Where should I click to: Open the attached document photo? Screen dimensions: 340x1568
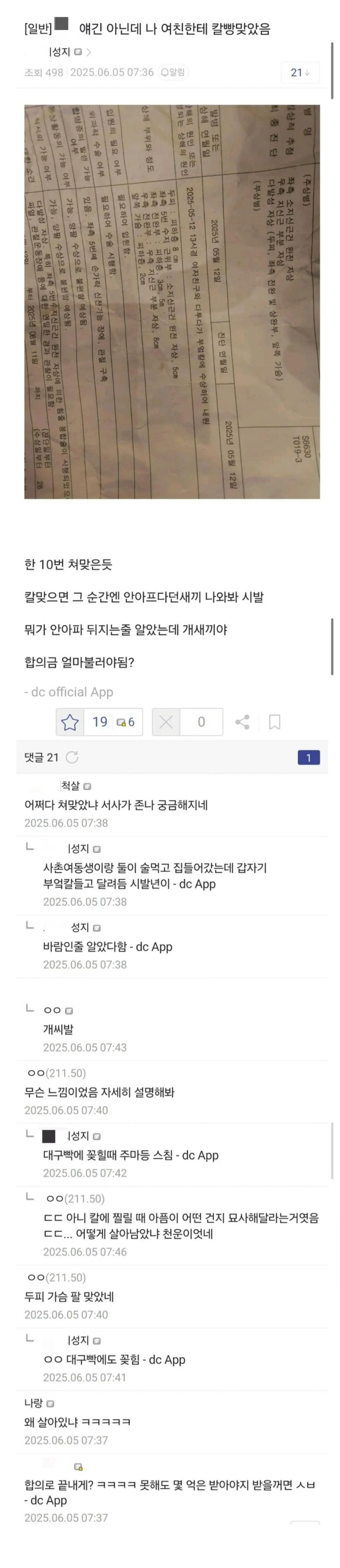172,301
